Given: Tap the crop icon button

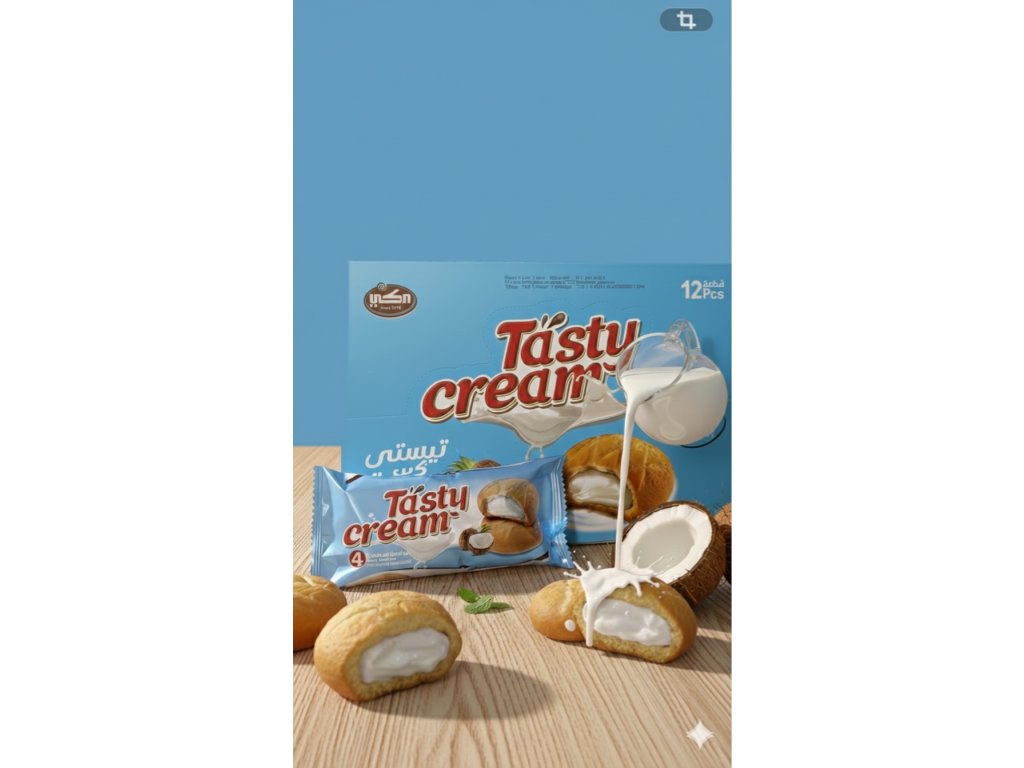Looking at the screenshot, I should [x=686, y=20].
